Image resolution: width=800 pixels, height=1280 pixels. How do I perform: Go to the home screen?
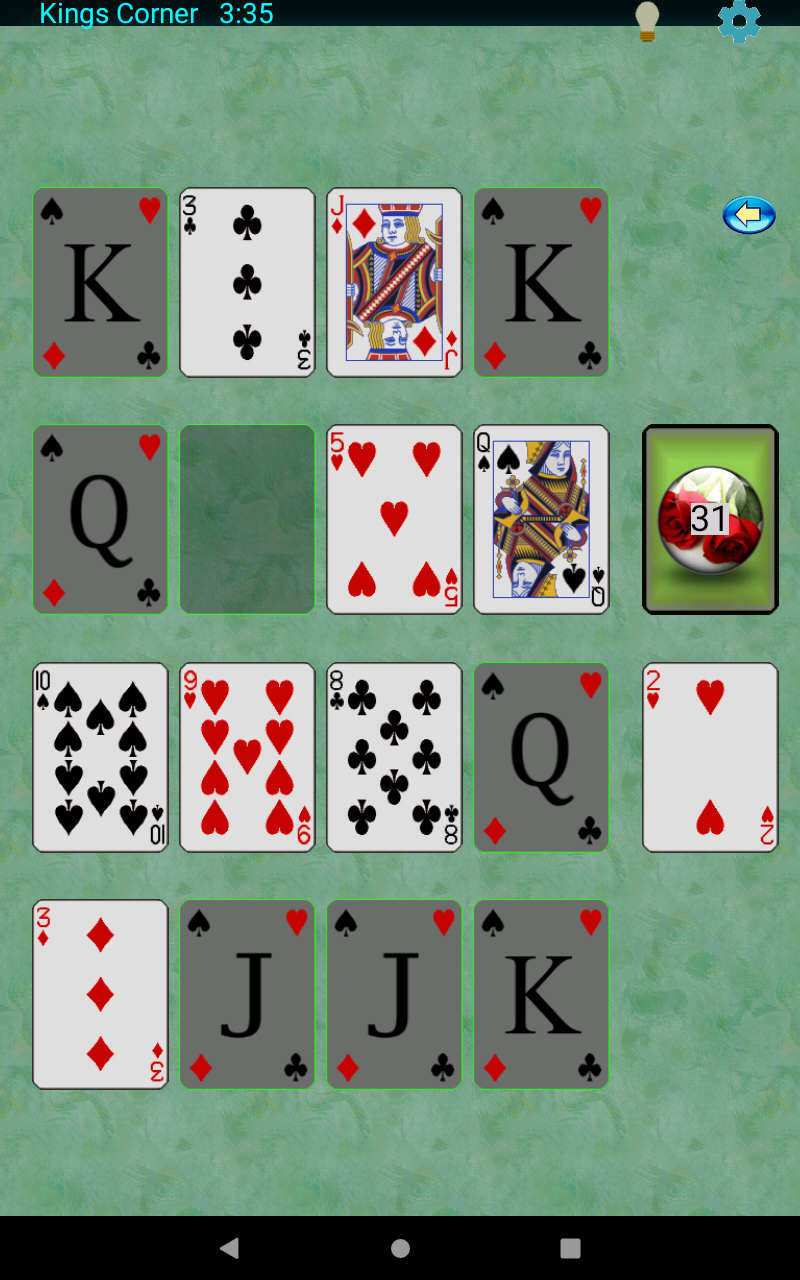pyautogui.click(x=400, y=1248)
